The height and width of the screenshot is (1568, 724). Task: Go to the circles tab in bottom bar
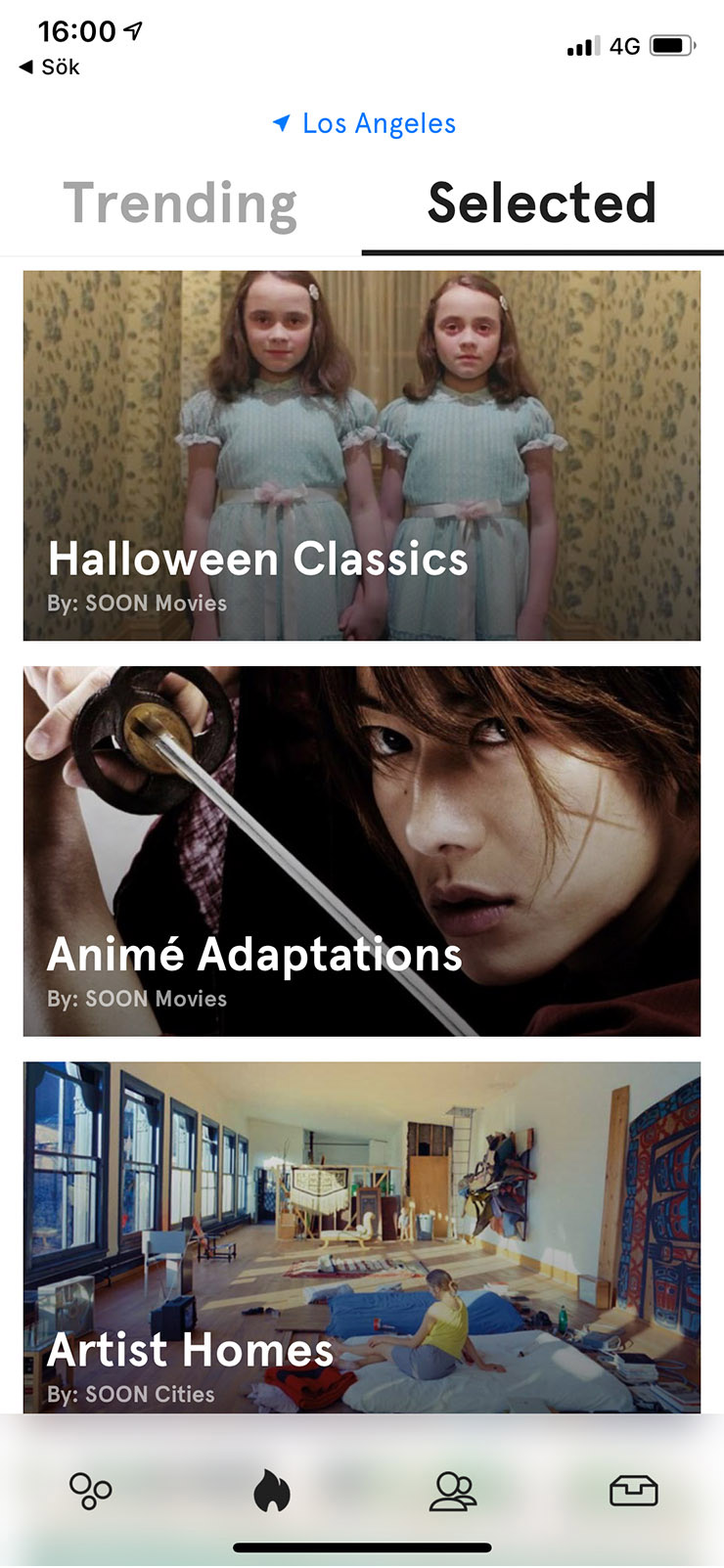click(x=90, y=1492)
